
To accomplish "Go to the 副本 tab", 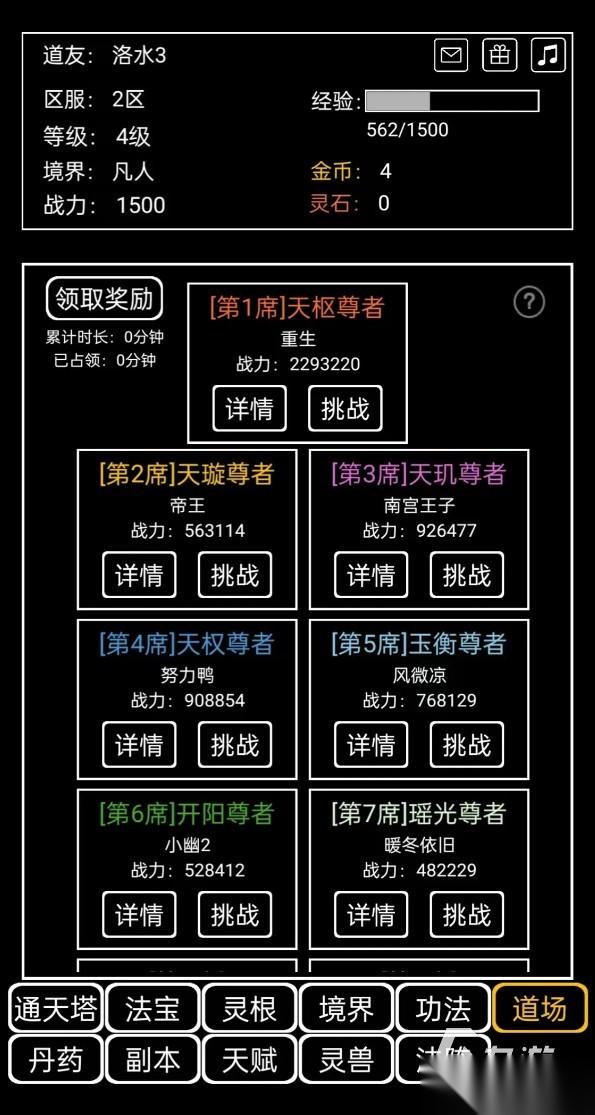I will pos(153,1060).
